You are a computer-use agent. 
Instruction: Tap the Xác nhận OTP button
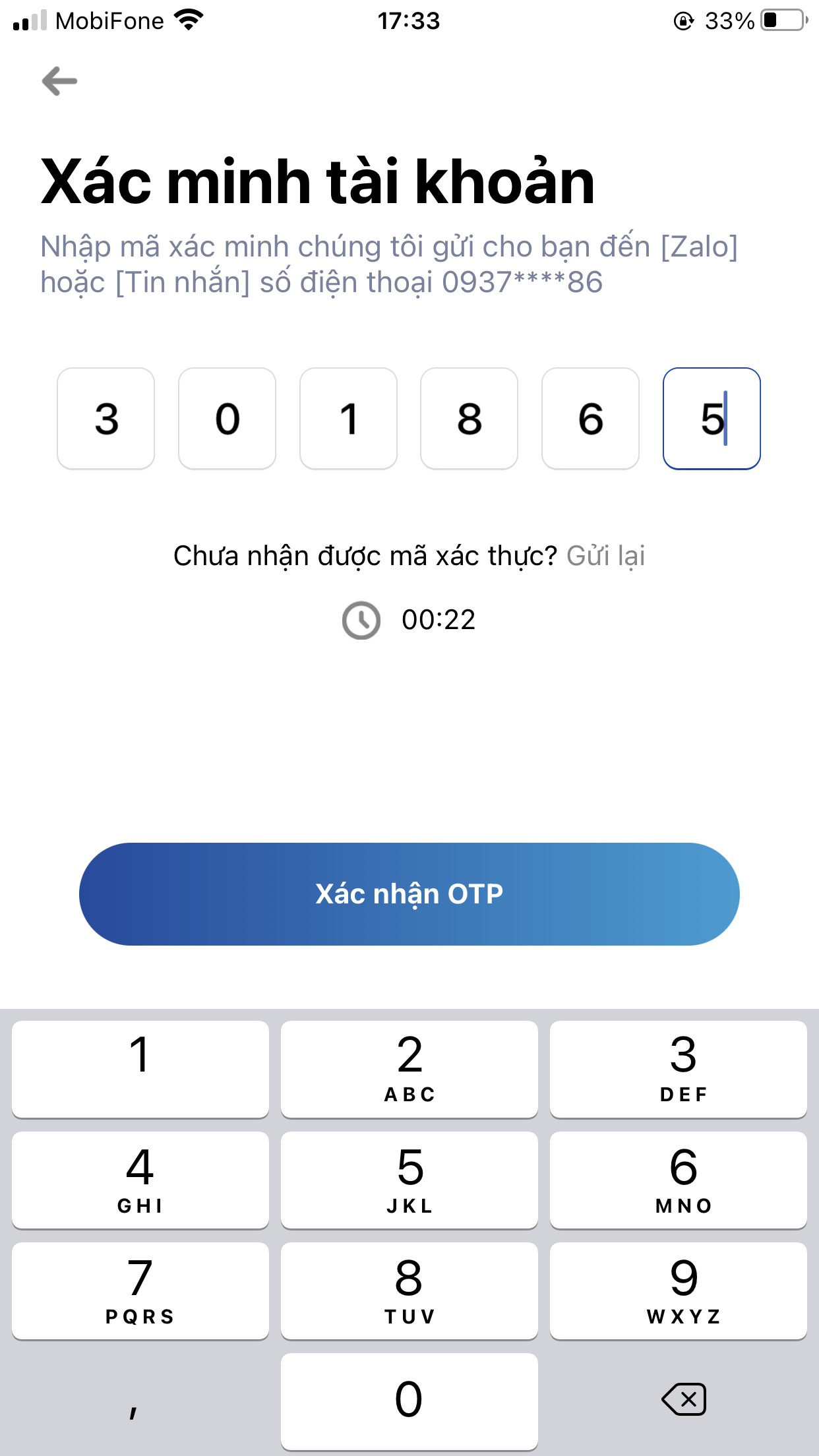pos(409,894)
